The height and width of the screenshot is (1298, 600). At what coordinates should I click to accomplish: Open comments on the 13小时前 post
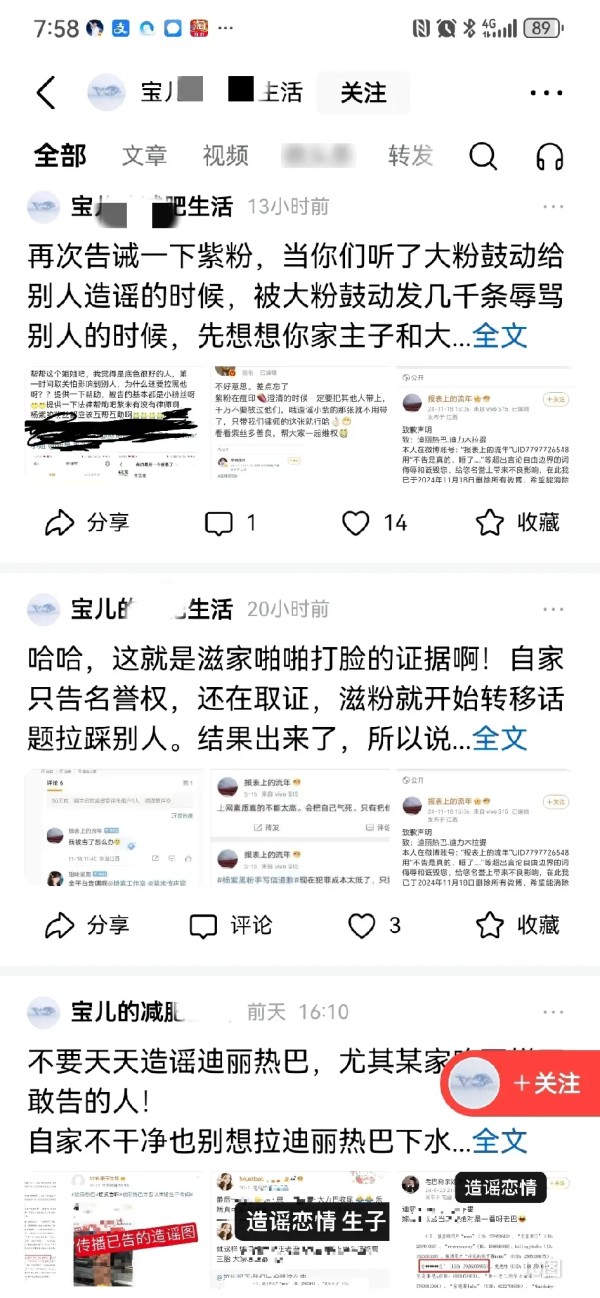pos(230,522)
